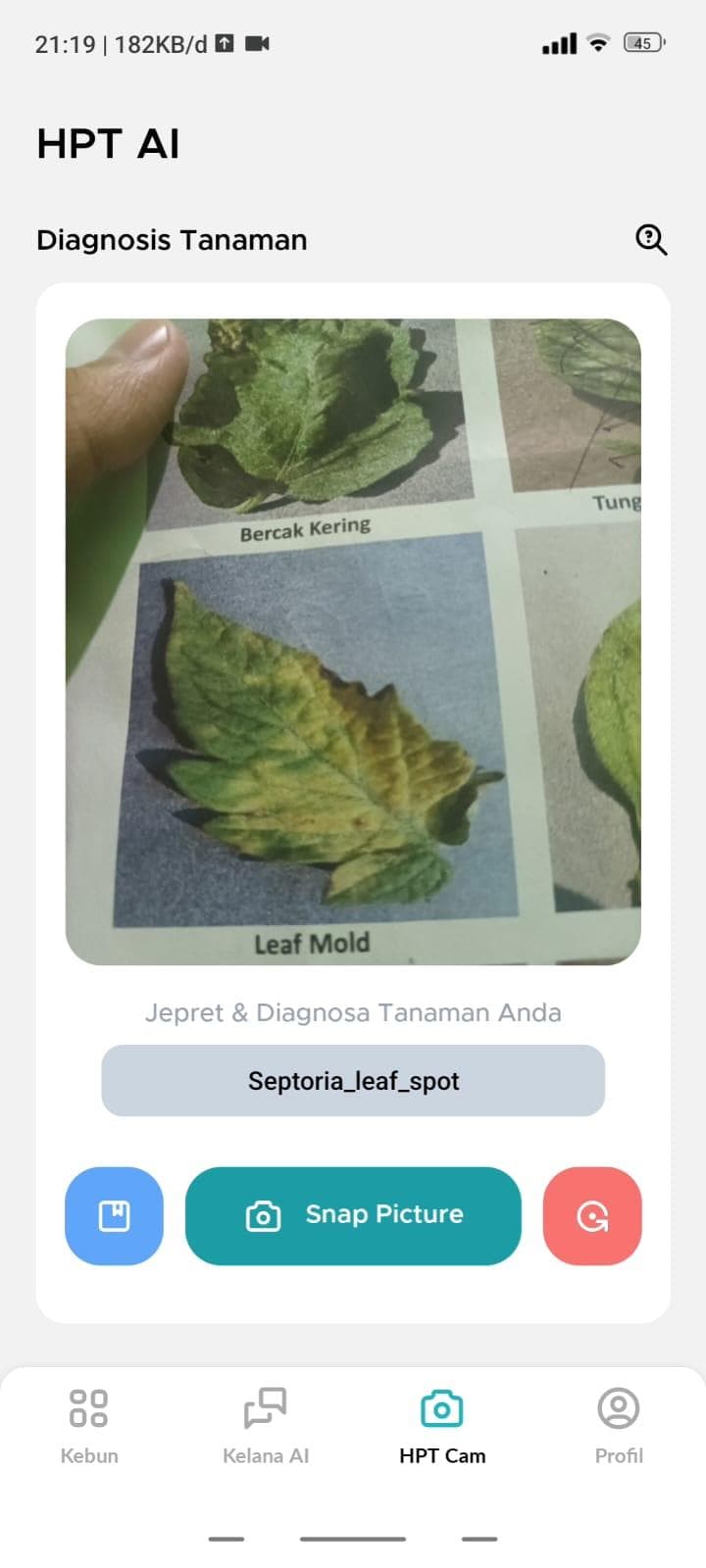706x1568 pixels.
Task: Tap the Snap Picture button
Action: click(x=353, y=1215)
